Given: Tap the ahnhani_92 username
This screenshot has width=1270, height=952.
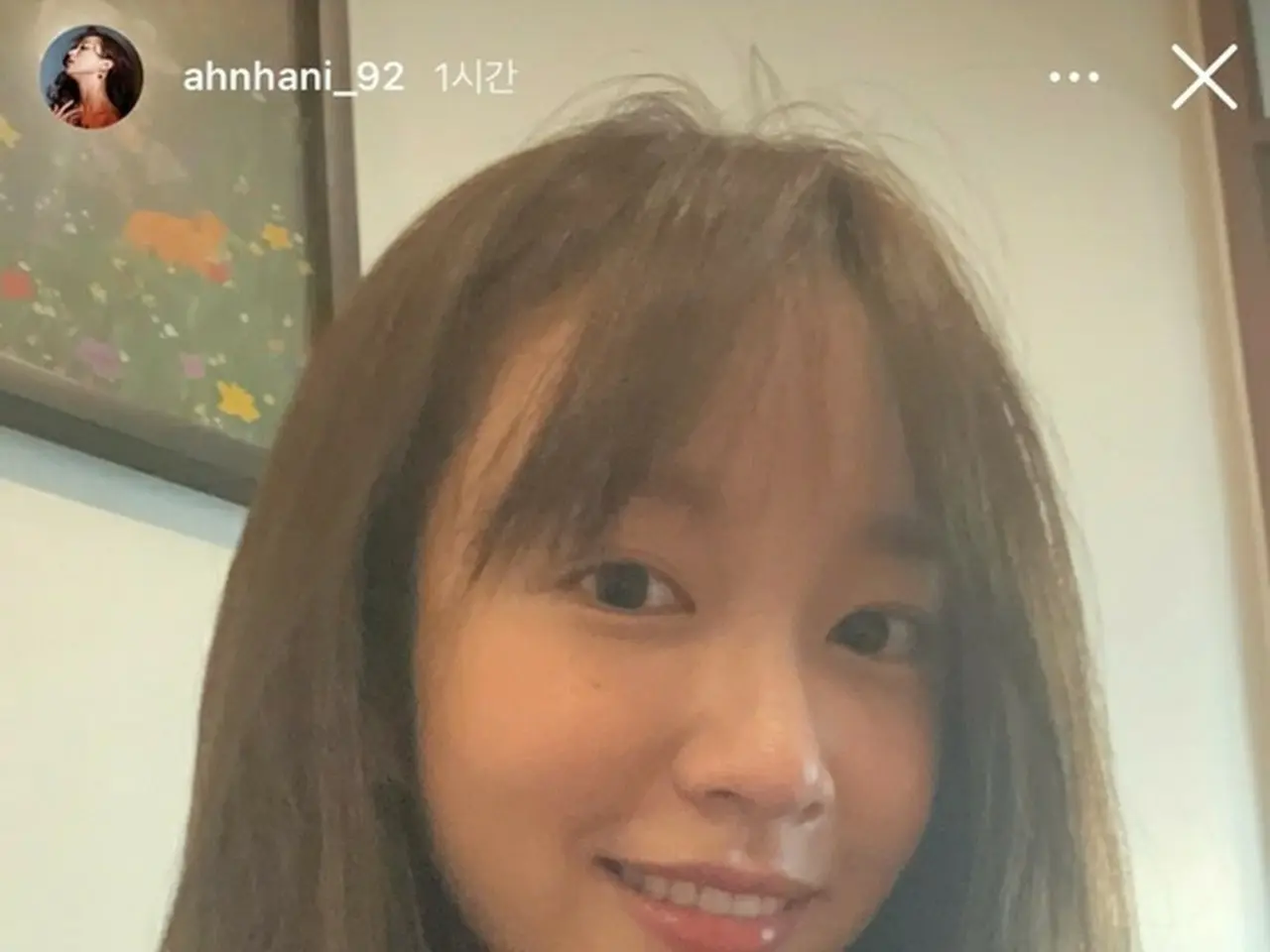Looking at the screenshot, I should coord(293,78).
